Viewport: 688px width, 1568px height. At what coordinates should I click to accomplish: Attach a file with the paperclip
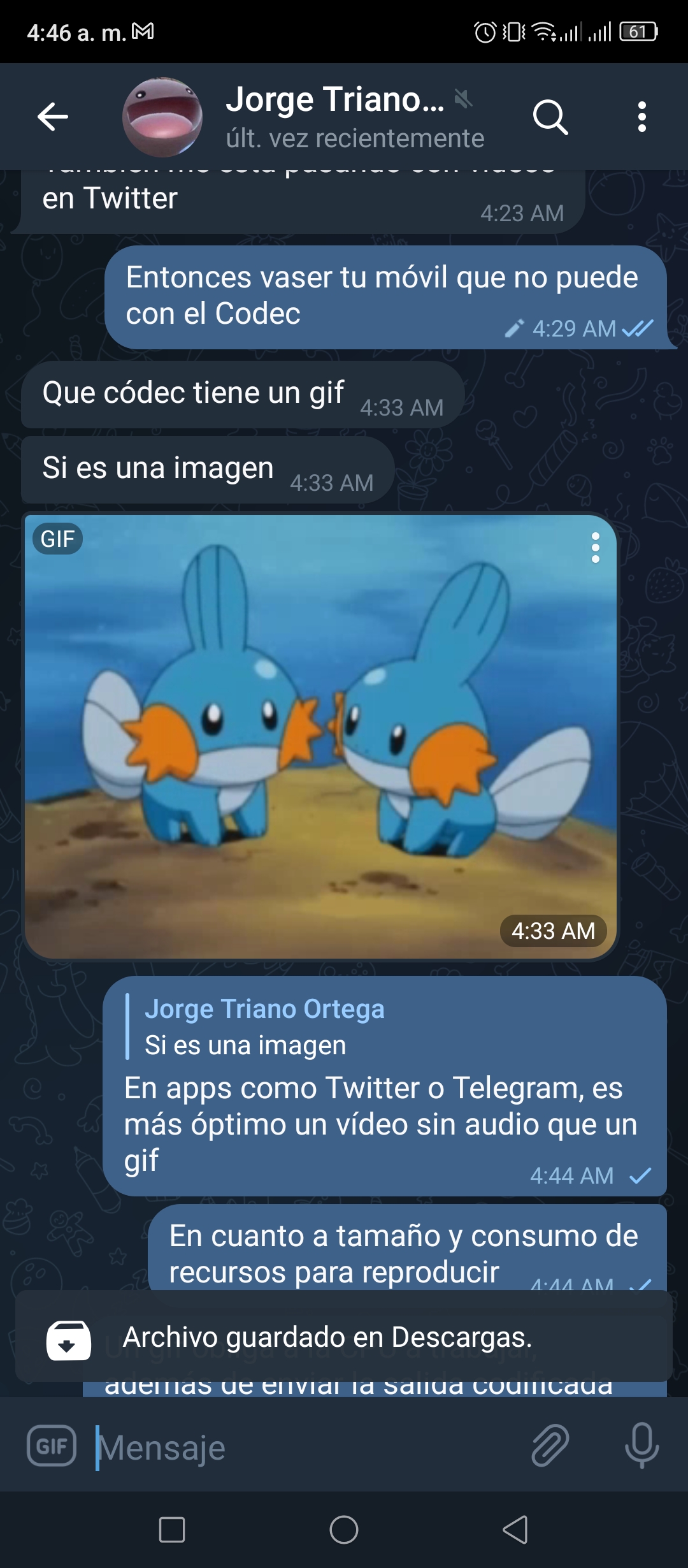pyautogui.click(x=550, y=1446)
